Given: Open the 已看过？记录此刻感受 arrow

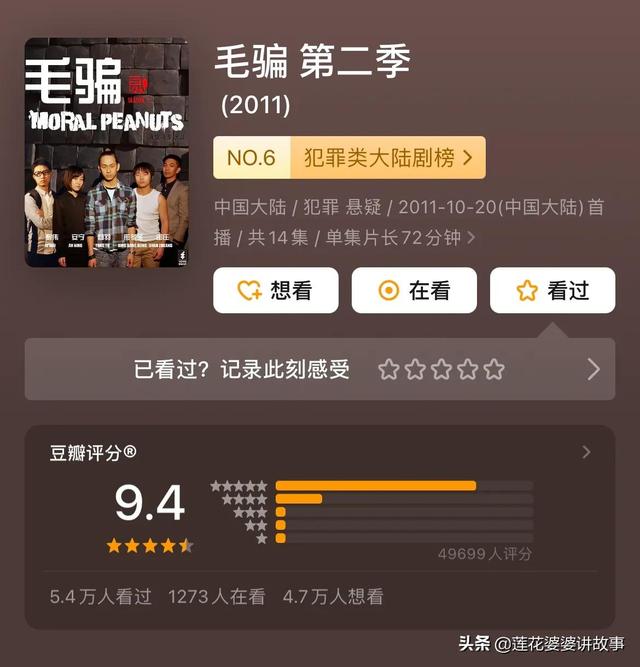Looking at the screenshot, I should (x=593, y=370).
